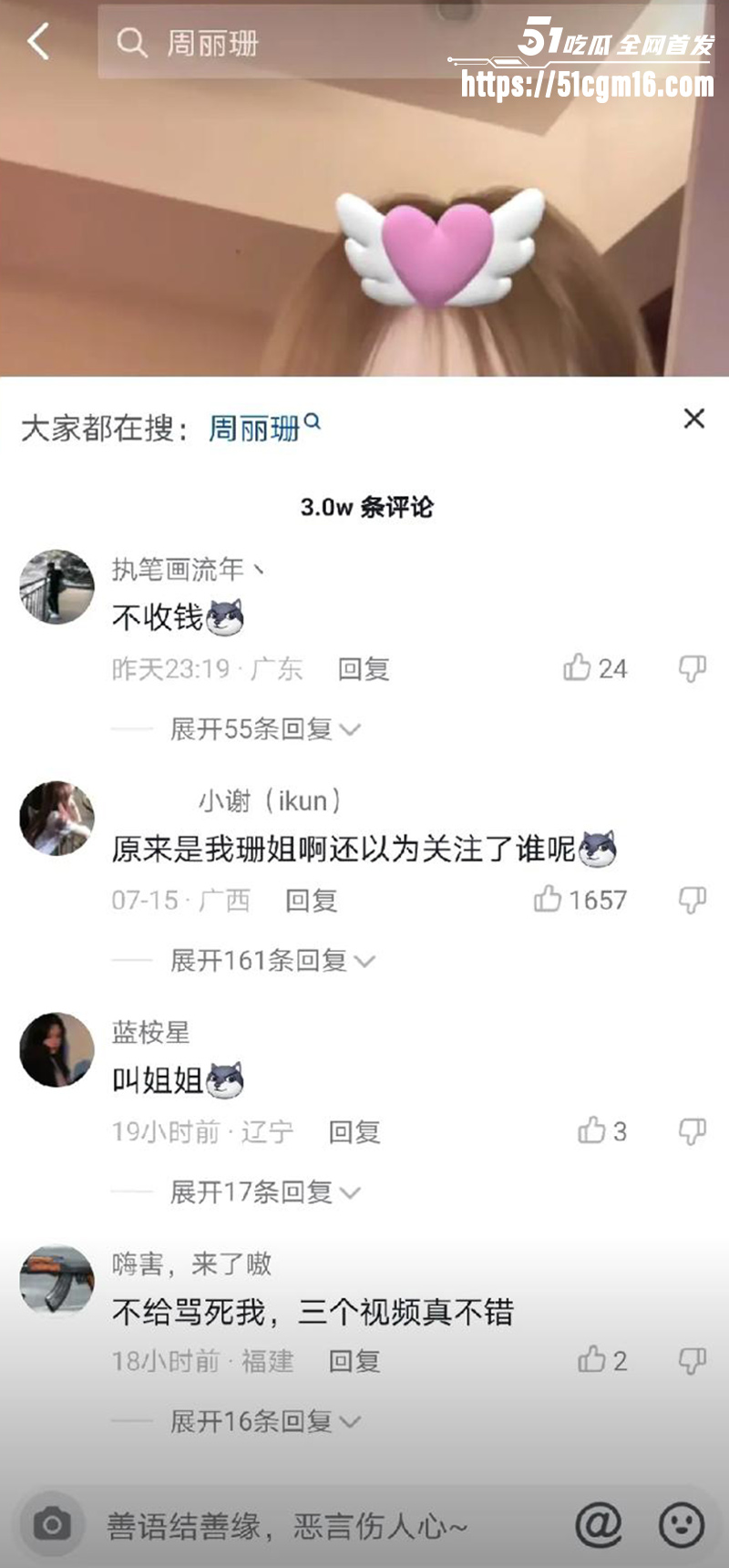
Task: Go back using the top-left arrow
Action: 38,42
